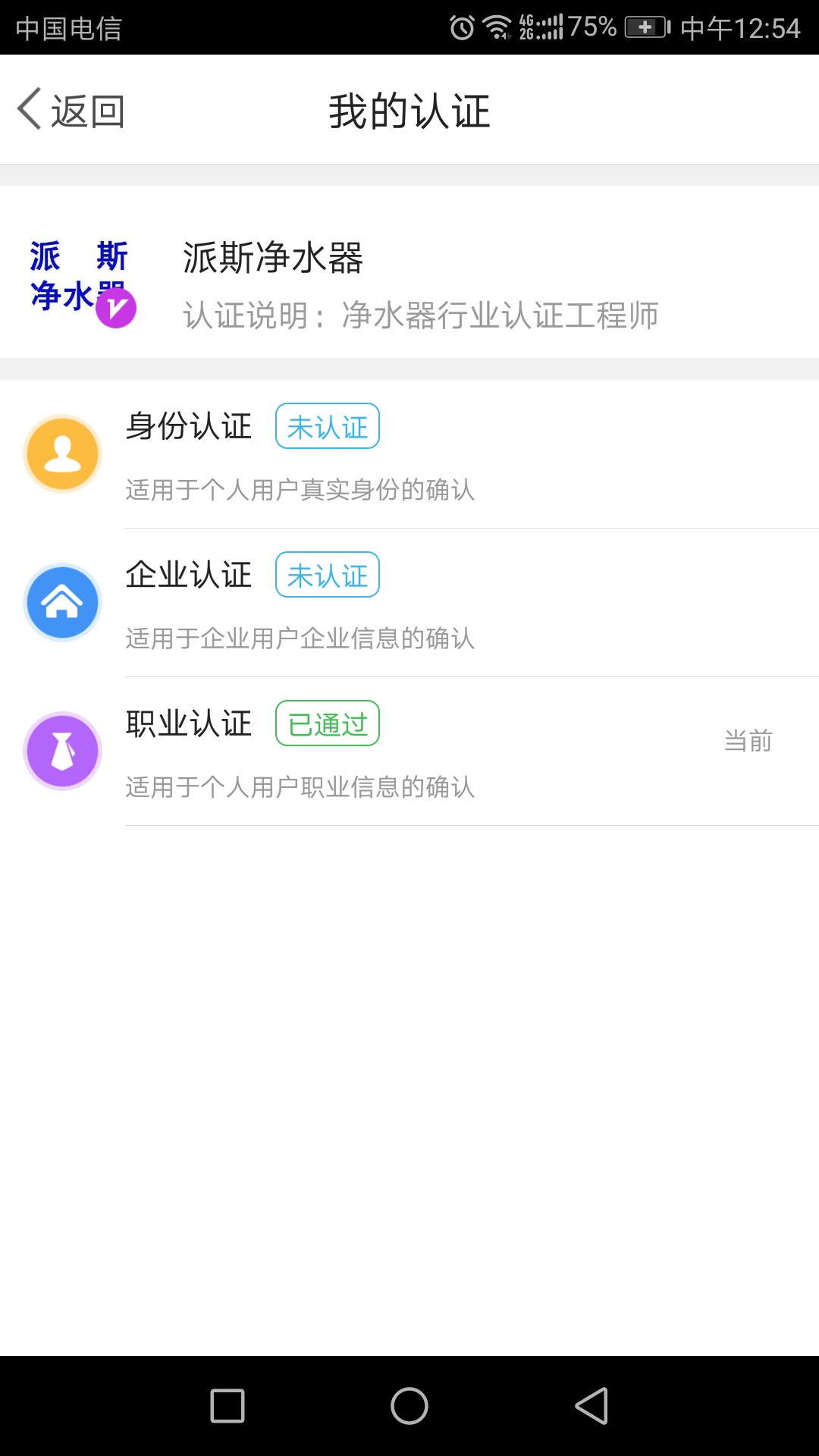The height and width of the screenshot is (1456, 819).
Task: Open the 身份认证 row
Action: click(x=409, y=454)
